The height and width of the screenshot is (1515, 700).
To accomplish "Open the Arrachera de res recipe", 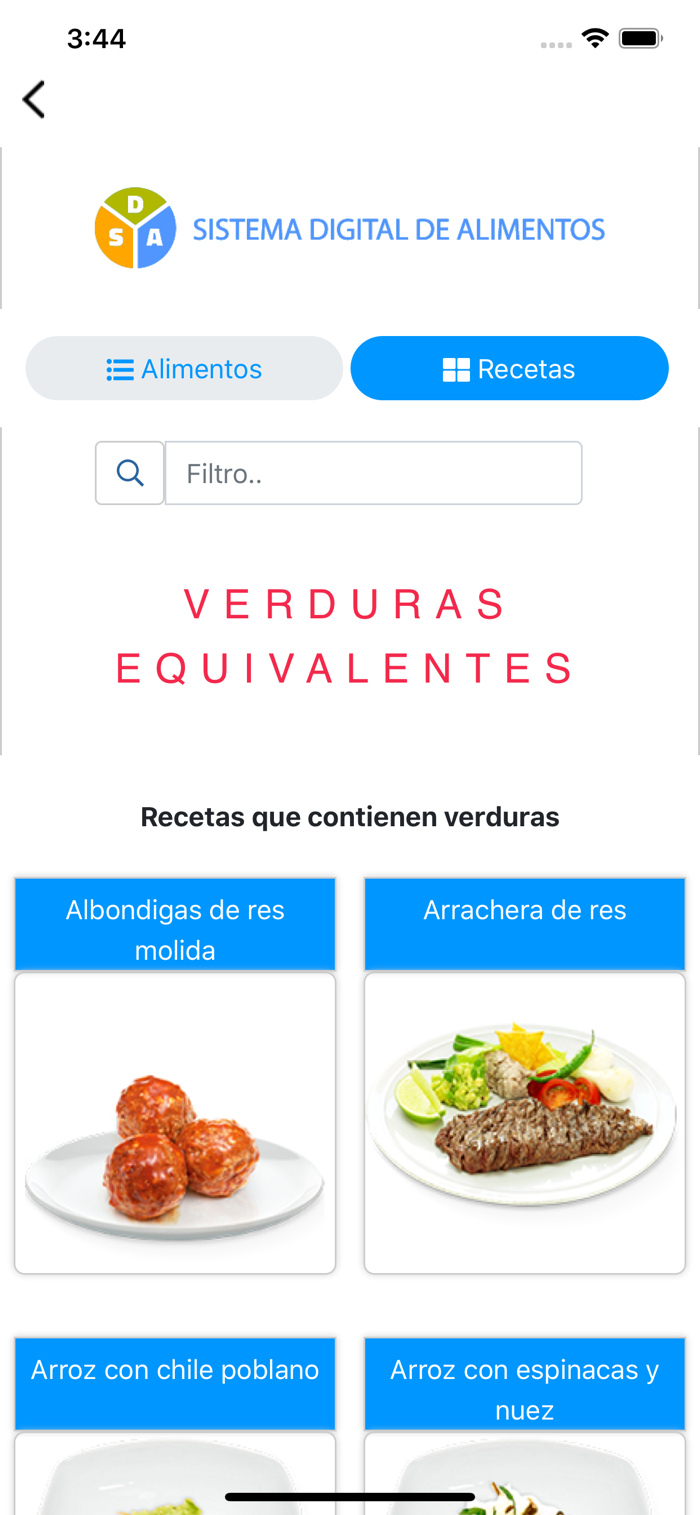I will (x=525, y=1076).
